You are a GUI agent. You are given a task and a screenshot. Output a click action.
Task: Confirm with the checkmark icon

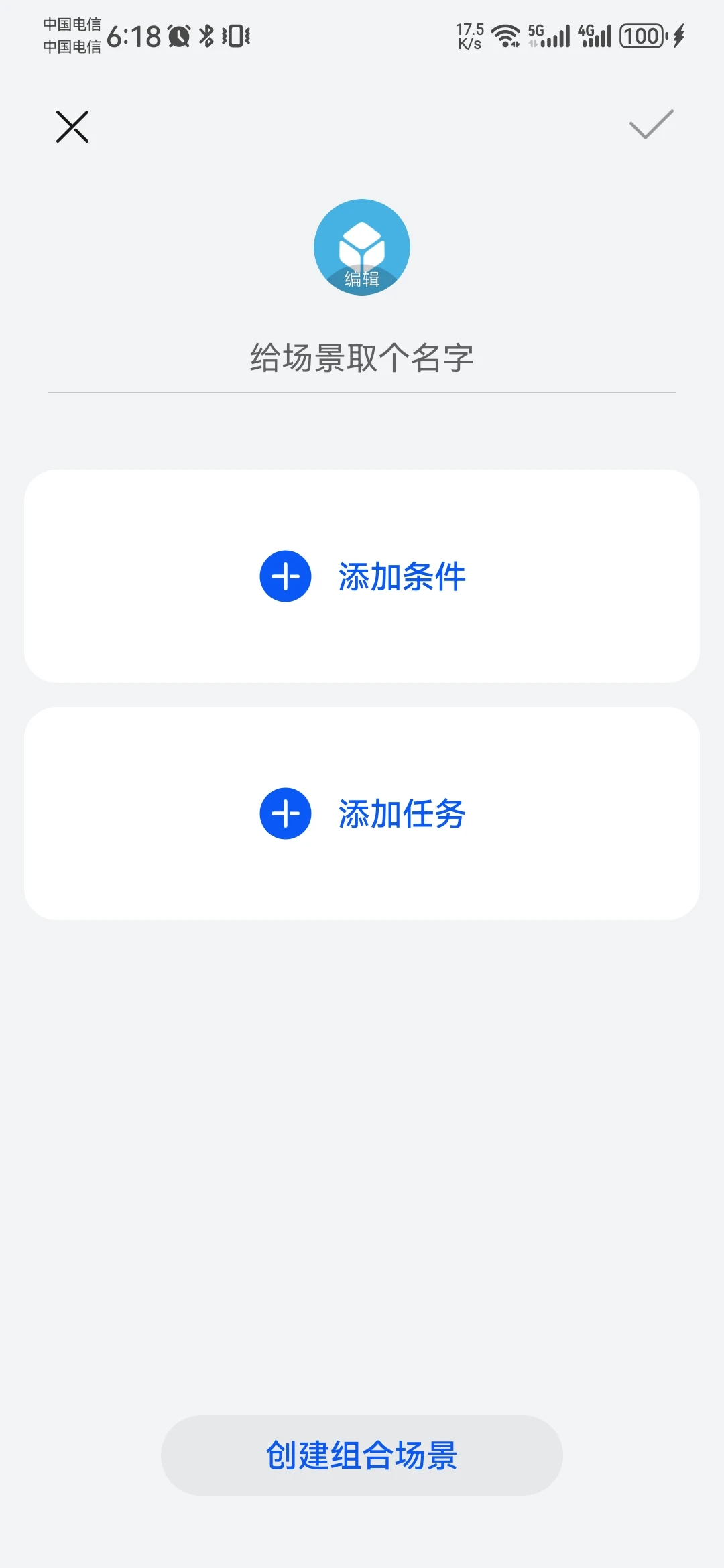(x=651, y=125)
